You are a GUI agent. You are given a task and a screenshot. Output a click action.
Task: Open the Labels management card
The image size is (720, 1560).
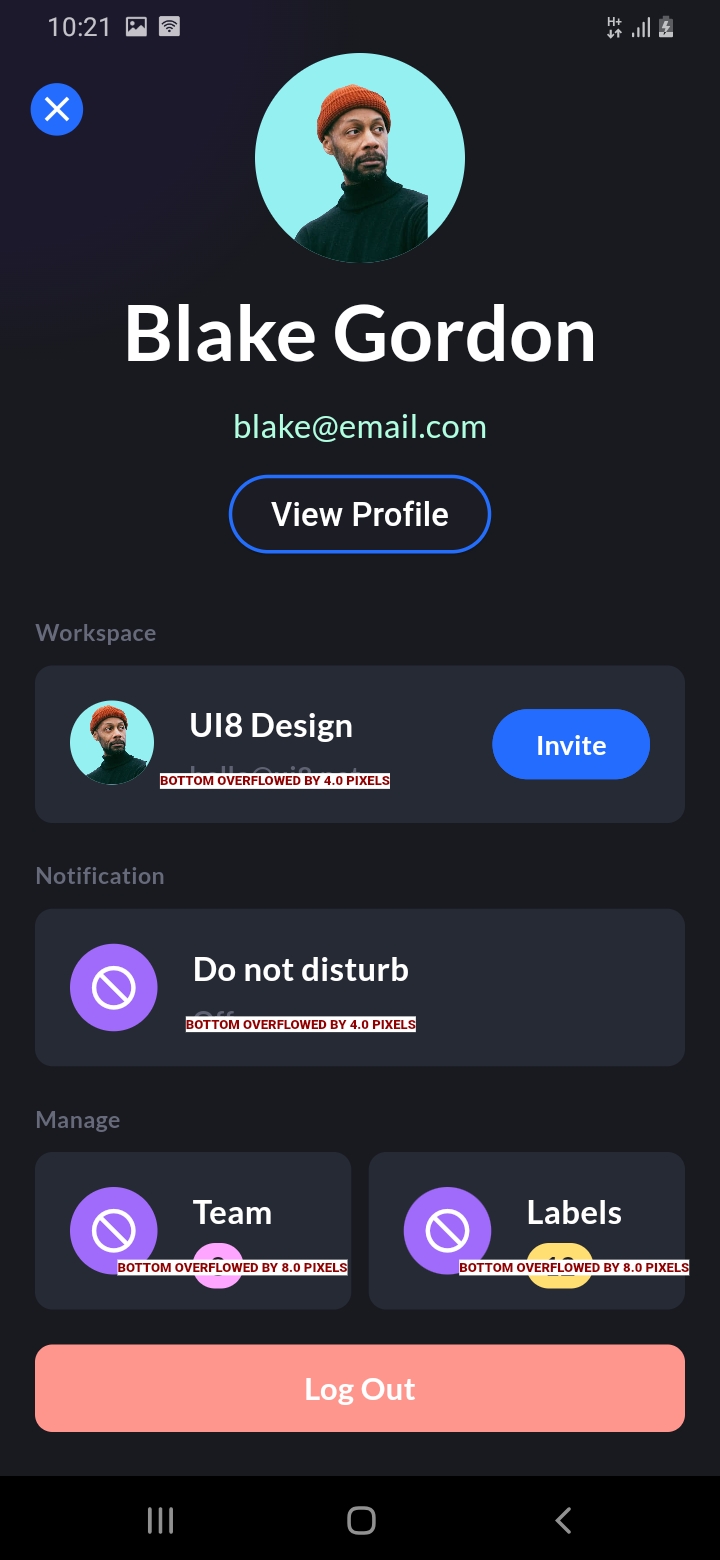pos(527,1230)
